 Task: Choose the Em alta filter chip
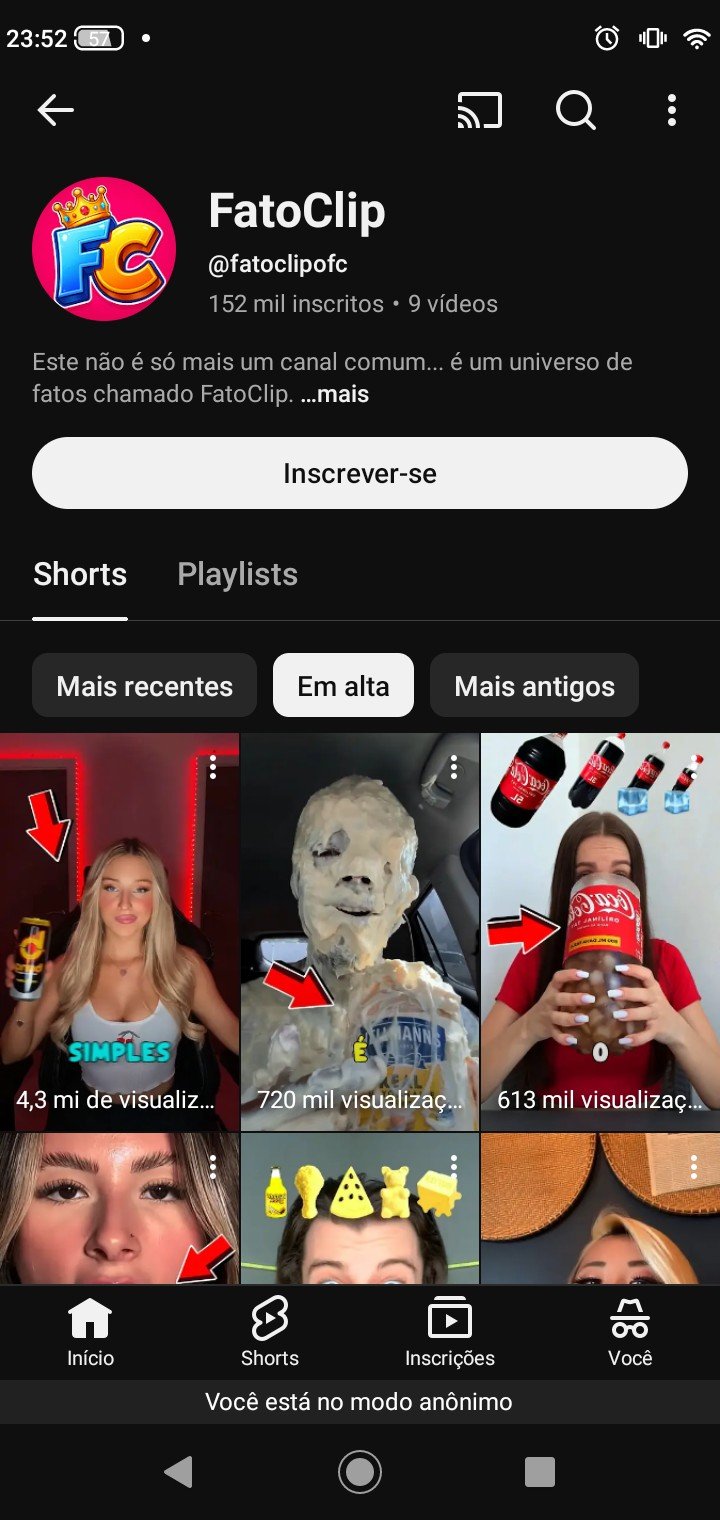click(343, 686)
